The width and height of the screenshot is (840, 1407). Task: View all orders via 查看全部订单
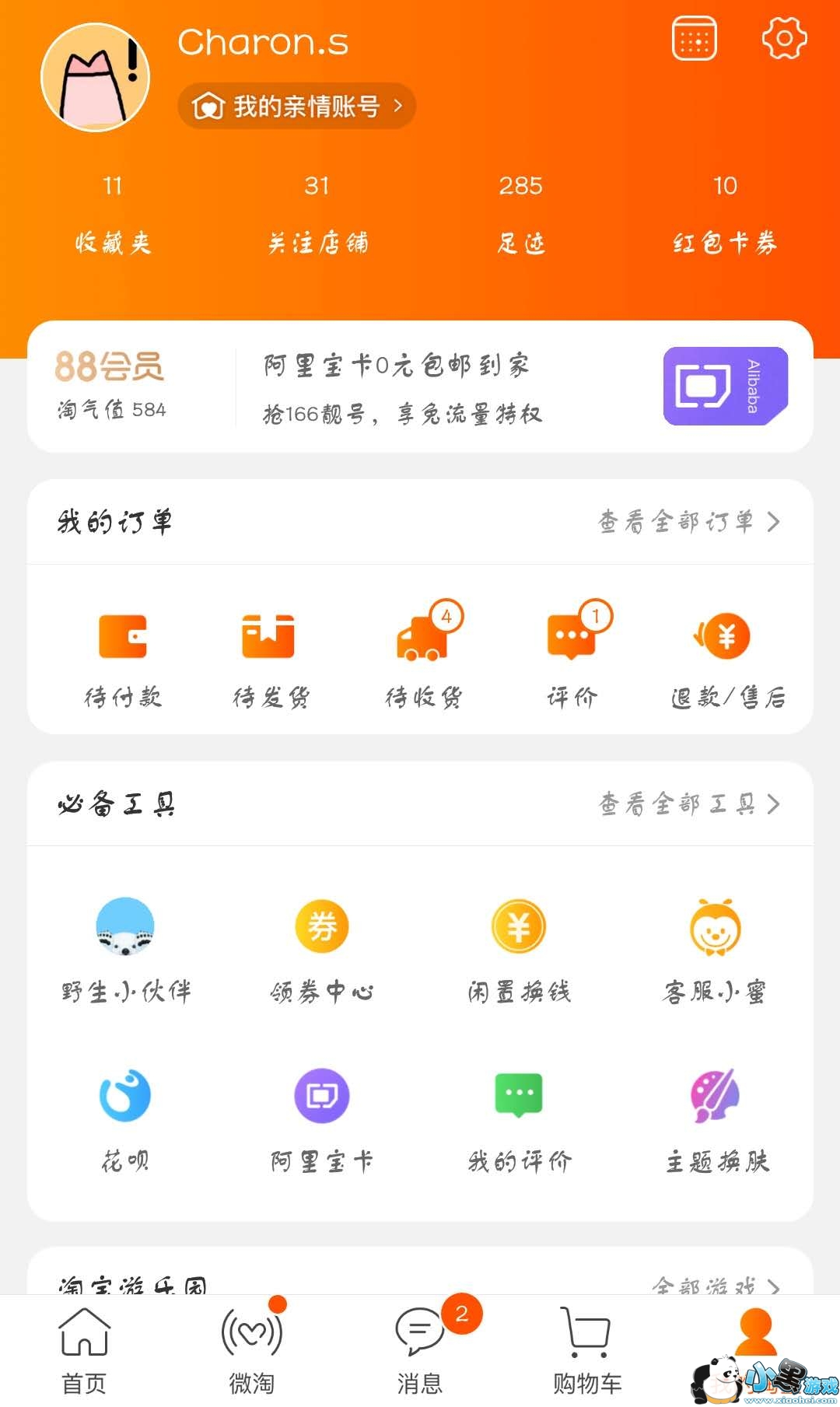tap(688, 521)
